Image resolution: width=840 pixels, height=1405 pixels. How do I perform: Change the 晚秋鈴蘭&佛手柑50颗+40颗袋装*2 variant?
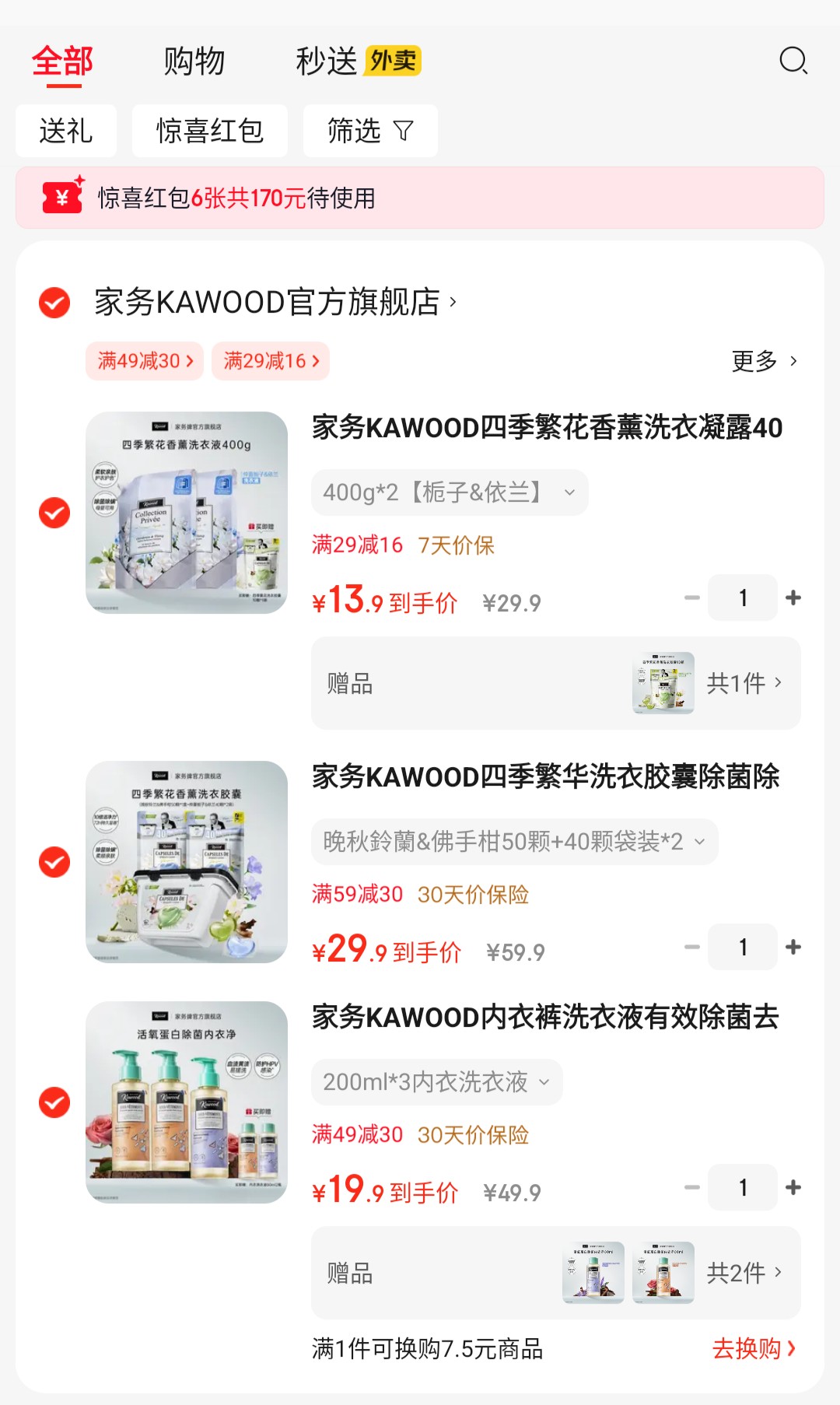tap(514, 842)
